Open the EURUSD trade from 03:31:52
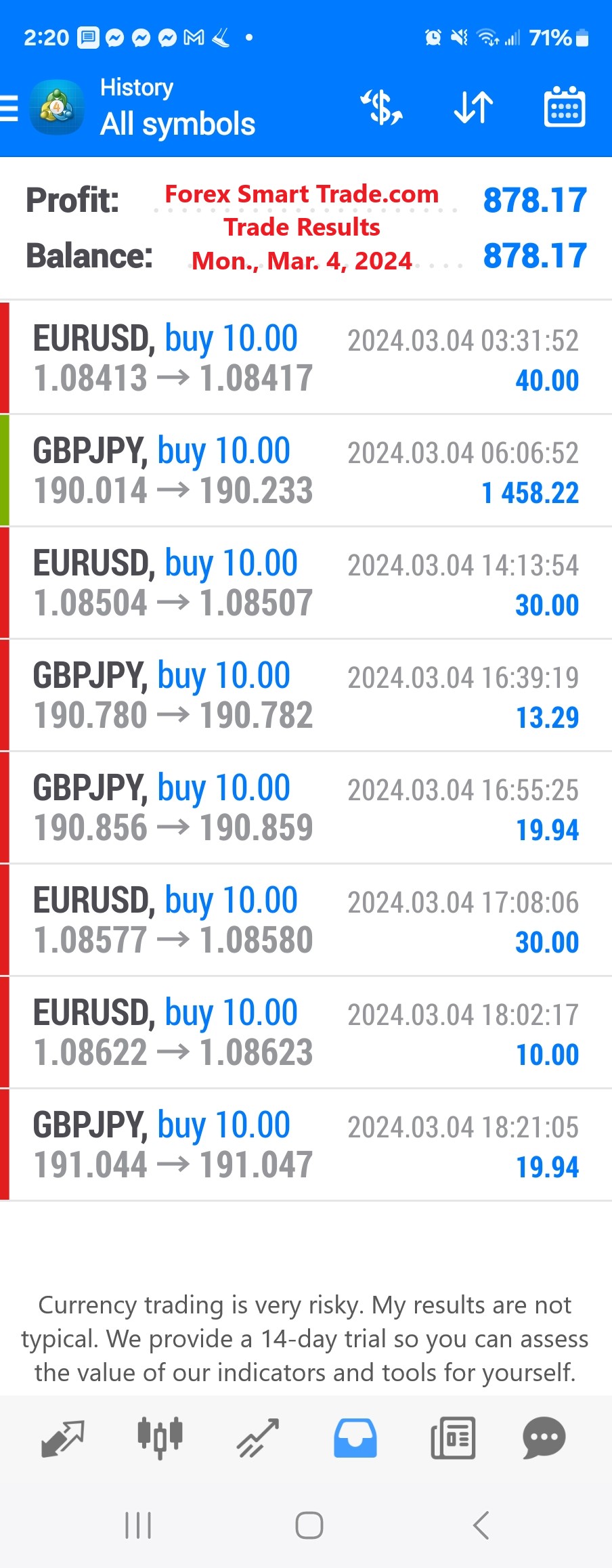Image resolution: width=612 pixels, height=1568 pixels. tap(306, 358)
